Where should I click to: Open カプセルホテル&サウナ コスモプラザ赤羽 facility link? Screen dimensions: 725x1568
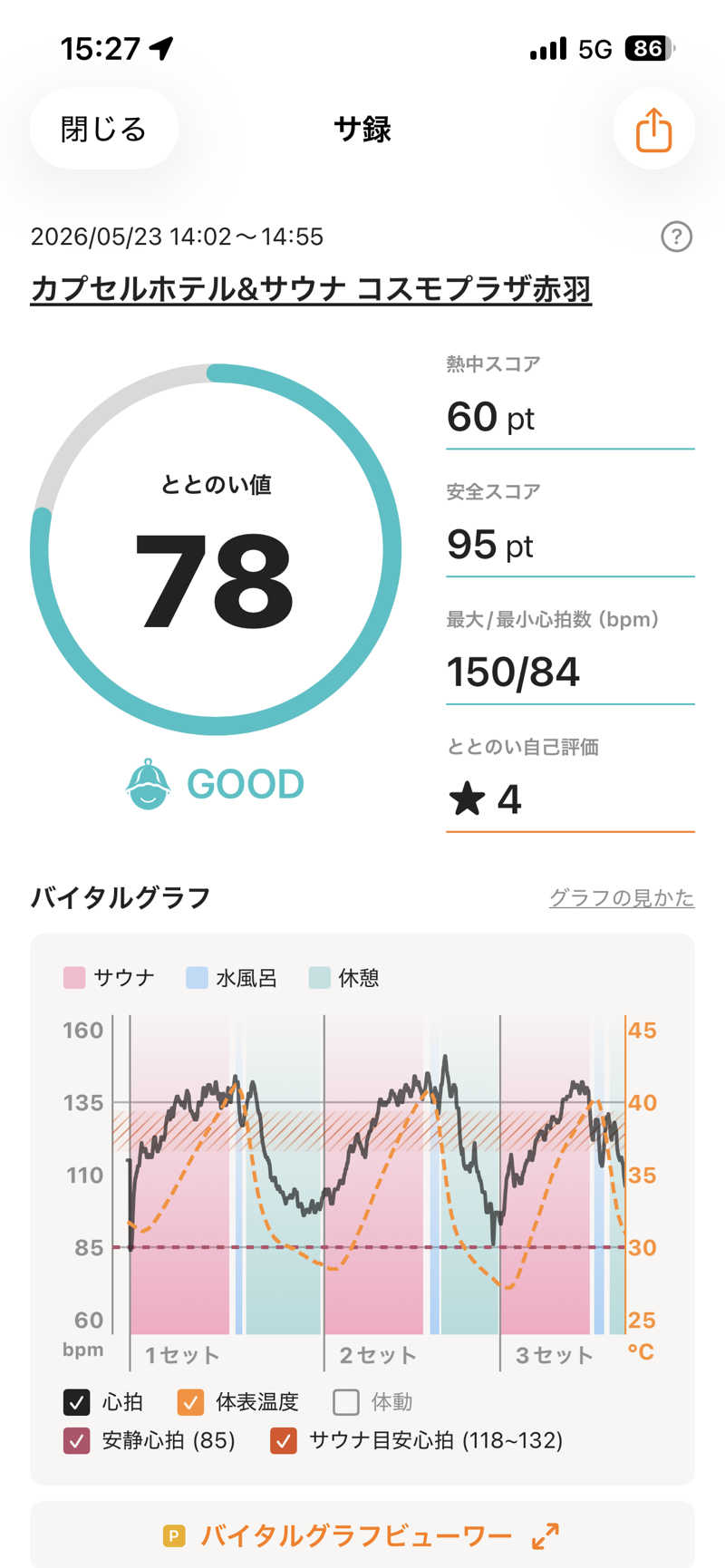coord(311,289)
